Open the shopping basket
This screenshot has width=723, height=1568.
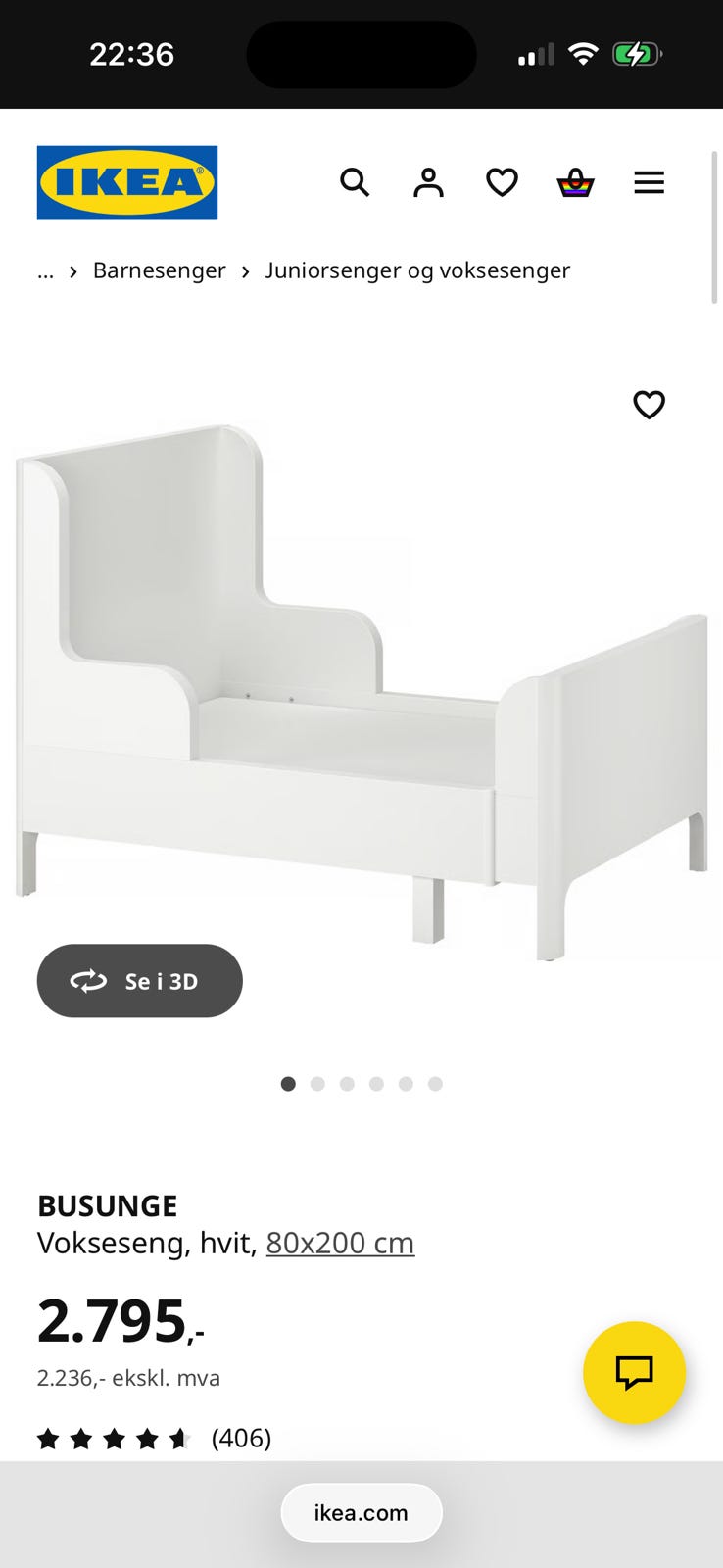pyautogui.click(x=575, y=182)
